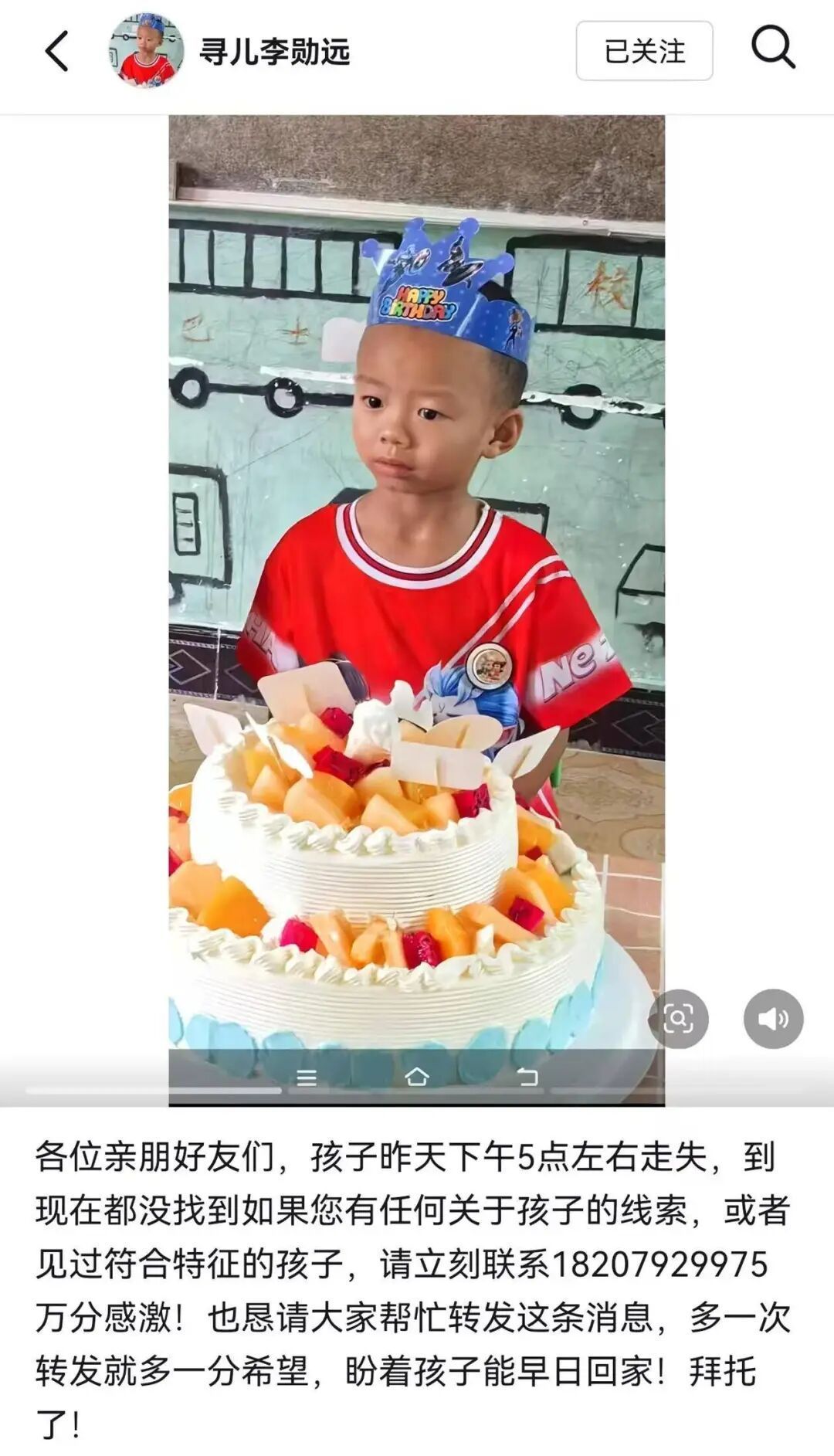
Task: Mute the video sound
Action: coord(773,1019)
